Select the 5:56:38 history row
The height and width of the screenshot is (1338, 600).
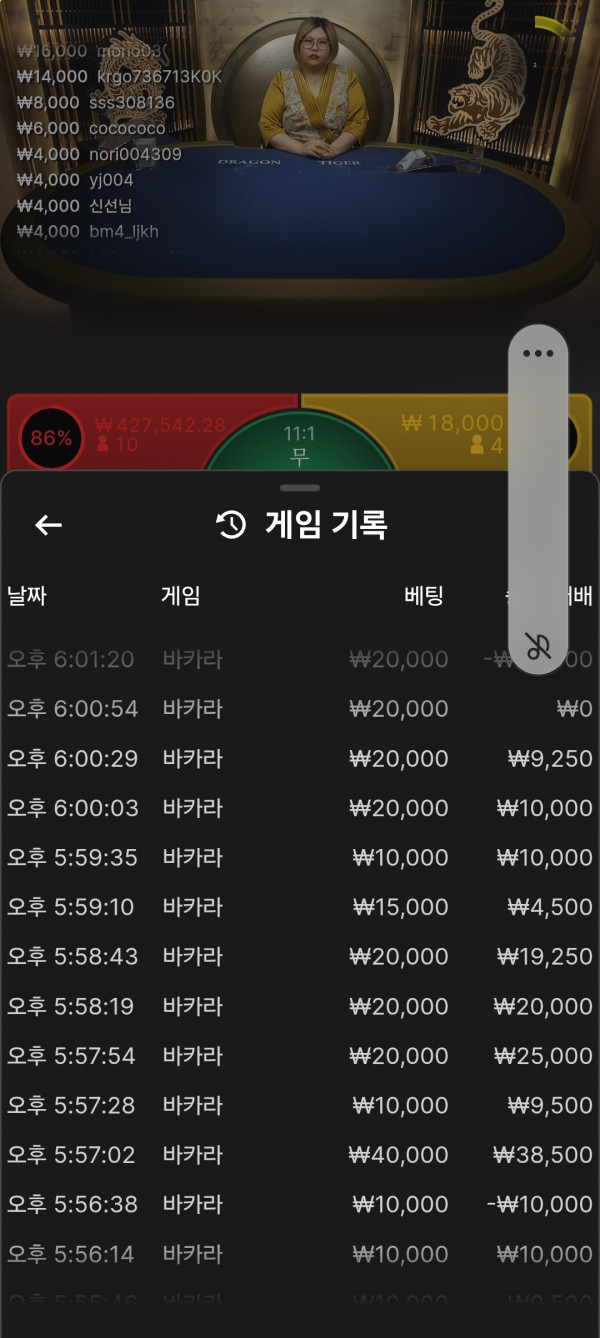[300, 1204]
